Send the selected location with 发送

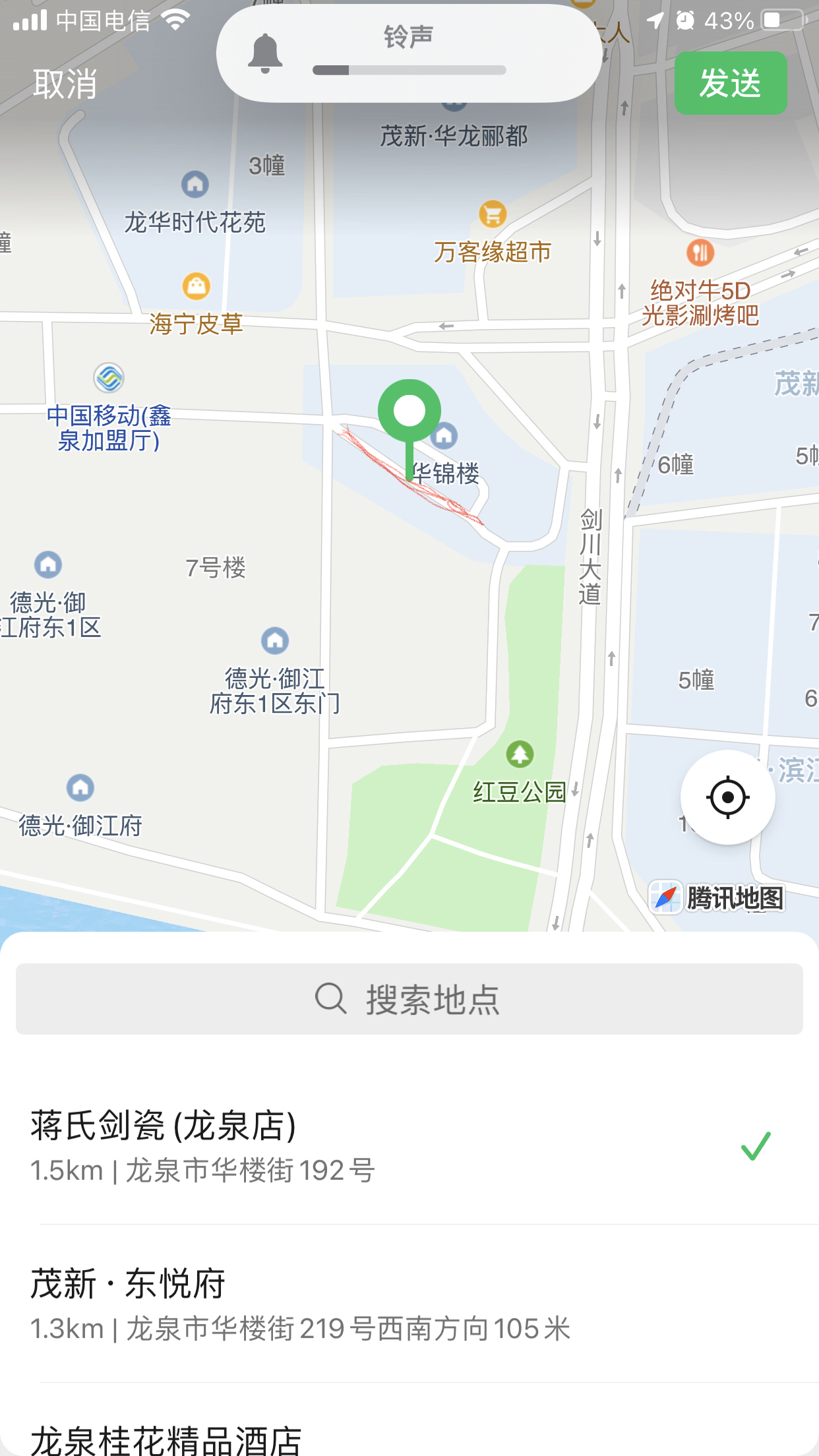[x=730, y=84]
